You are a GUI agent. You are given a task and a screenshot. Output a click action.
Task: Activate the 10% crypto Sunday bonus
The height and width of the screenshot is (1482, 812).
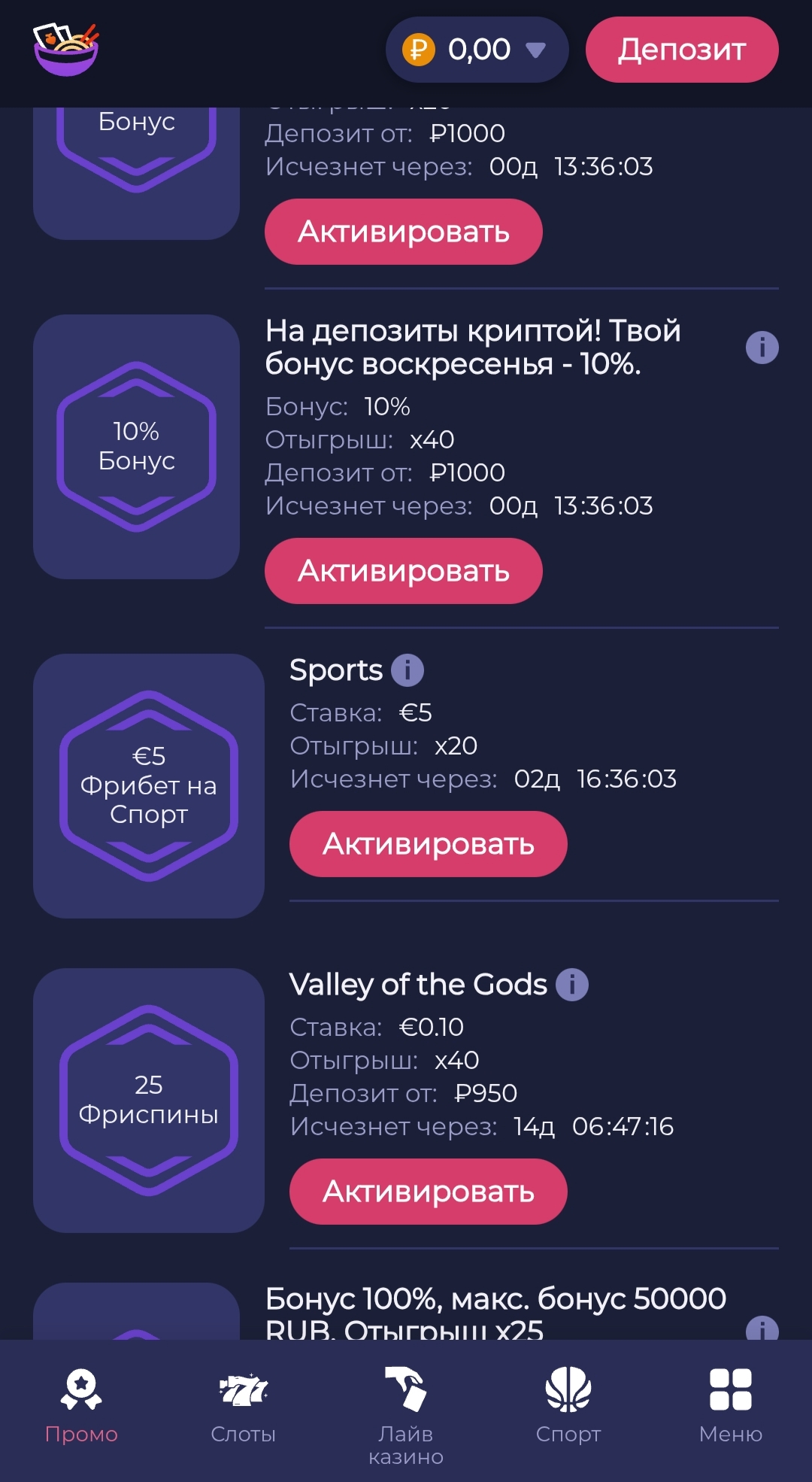403,571
